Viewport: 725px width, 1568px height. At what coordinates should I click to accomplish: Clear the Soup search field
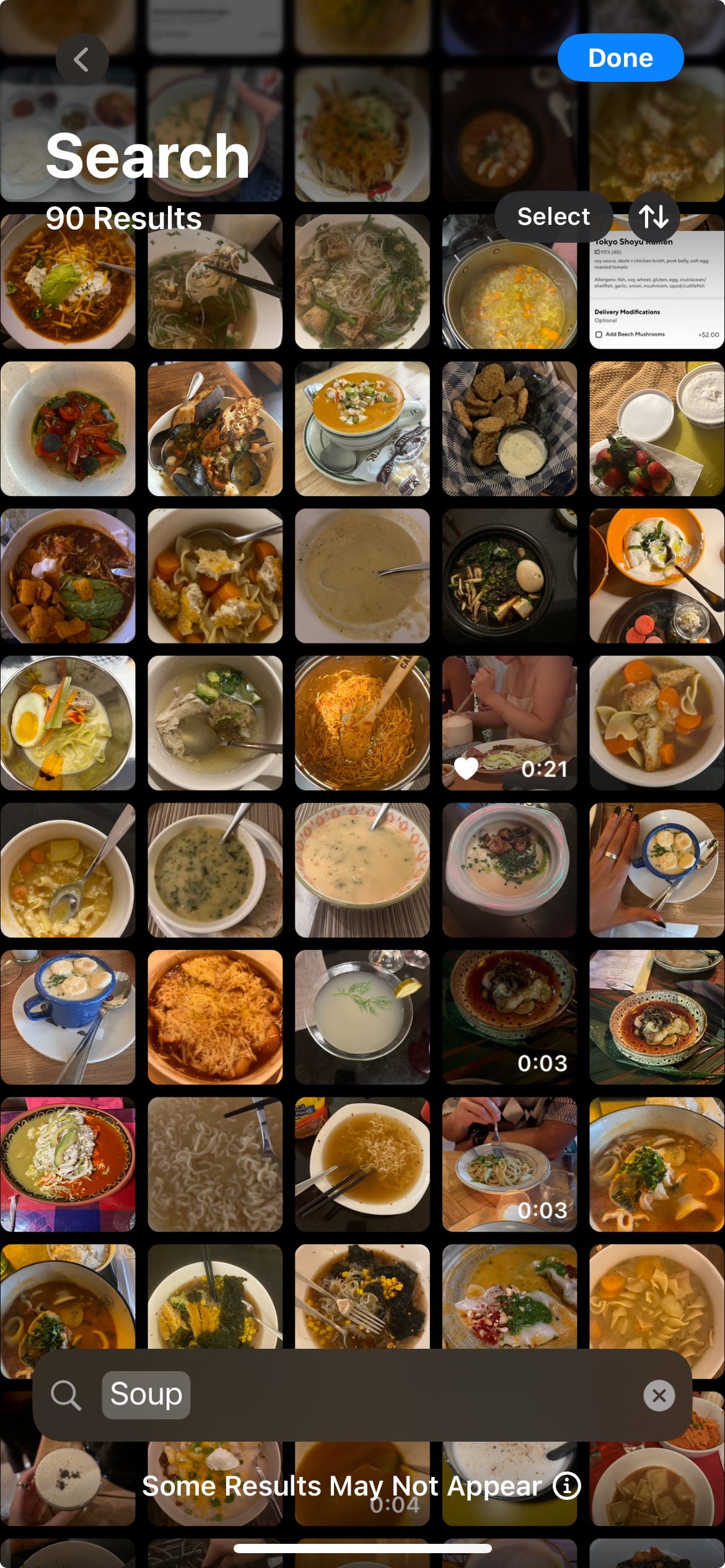tap(659, 1395)
